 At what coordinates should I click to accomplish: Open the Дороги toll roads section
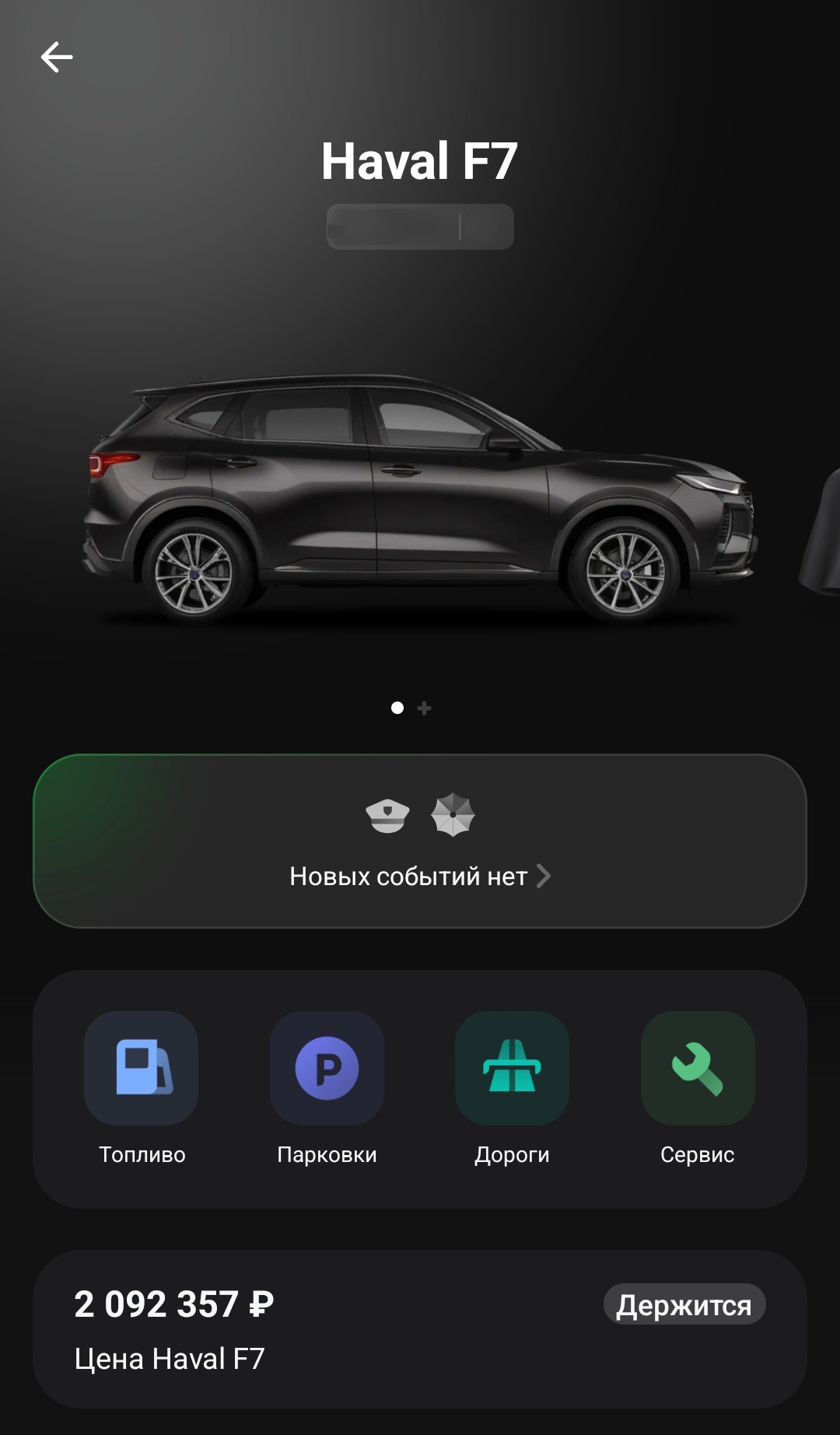coord(512,1069)
